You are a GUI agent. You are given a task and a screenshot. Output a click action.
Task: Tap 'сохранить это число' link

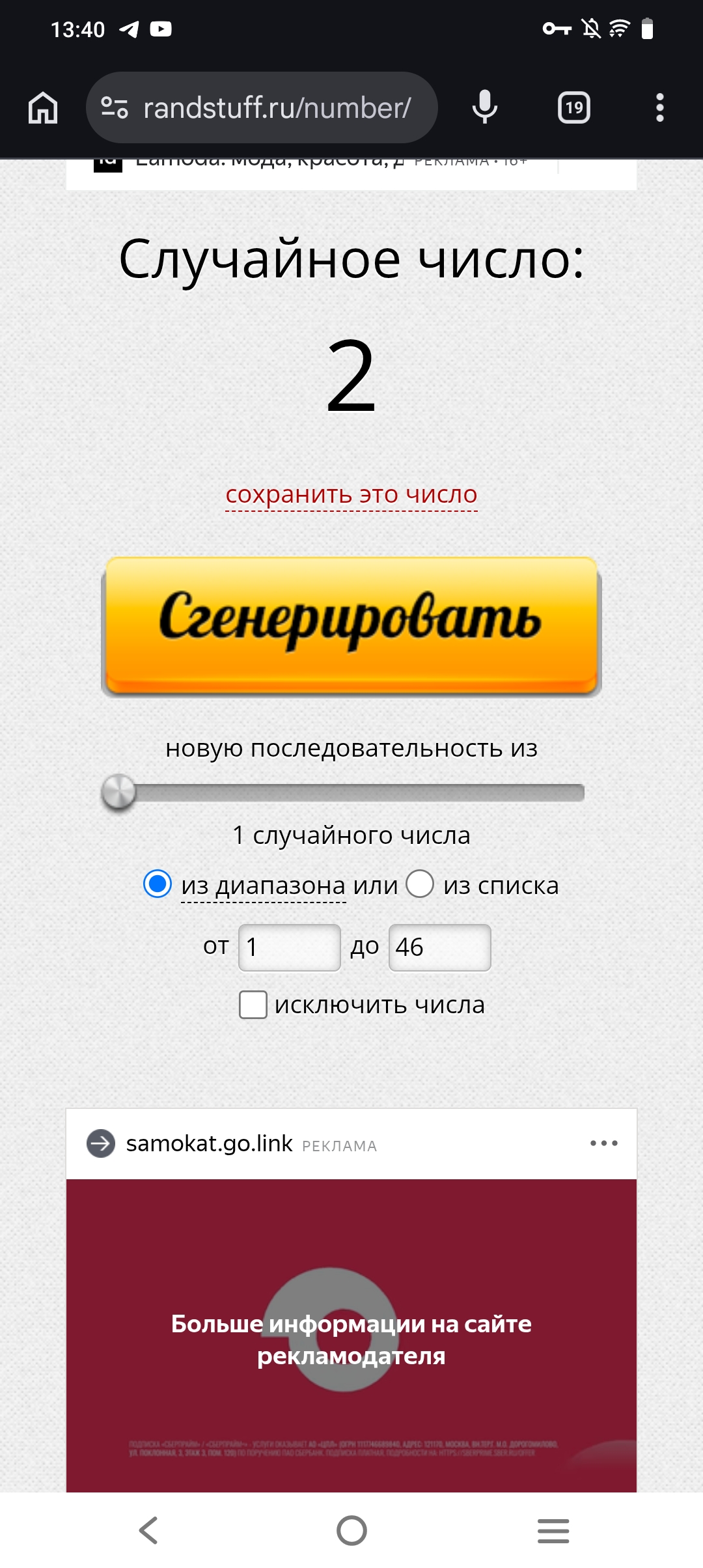coord(351,495)
